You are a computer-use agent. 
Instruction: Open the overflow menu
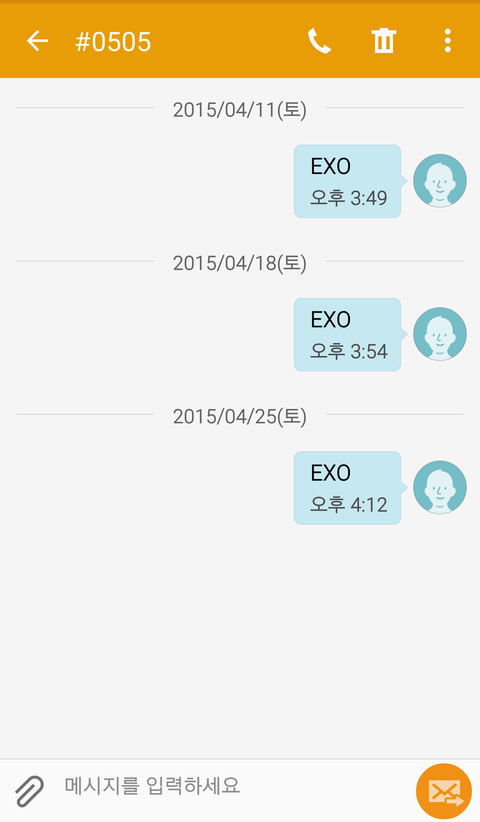(448, 41)
